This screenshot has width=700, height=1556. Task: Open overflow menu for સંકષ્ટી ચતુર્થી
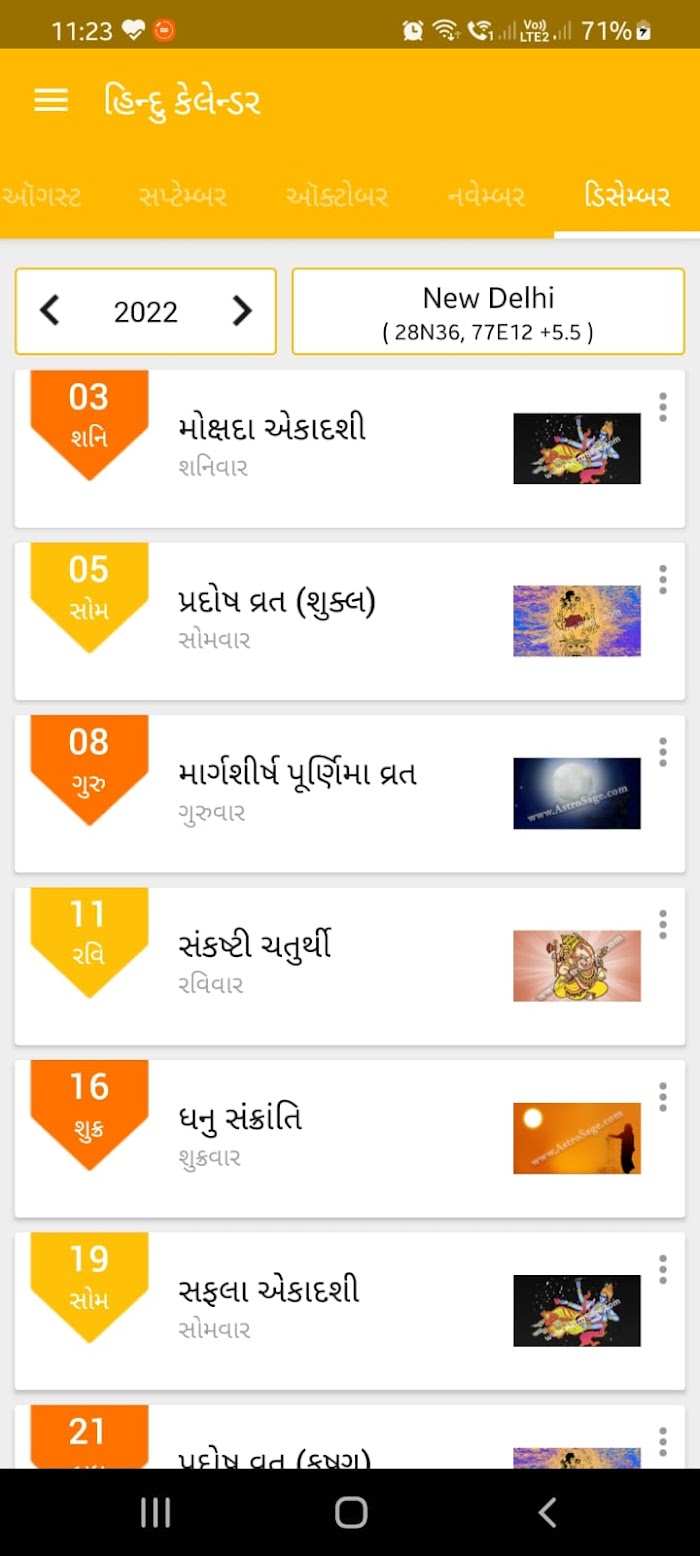(662, 924)
